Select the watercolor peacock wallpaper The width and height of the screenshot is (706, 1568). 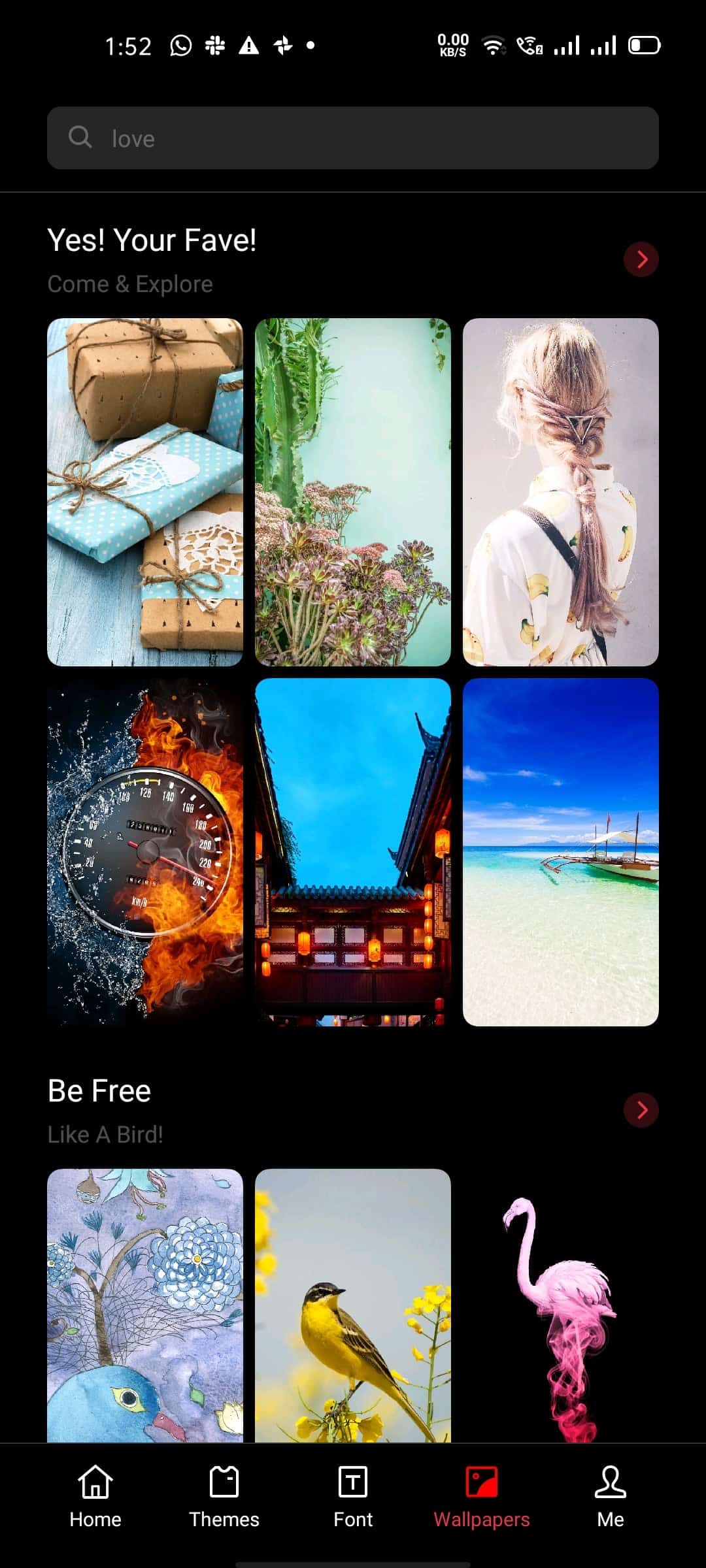click(x=145, y=1305)
